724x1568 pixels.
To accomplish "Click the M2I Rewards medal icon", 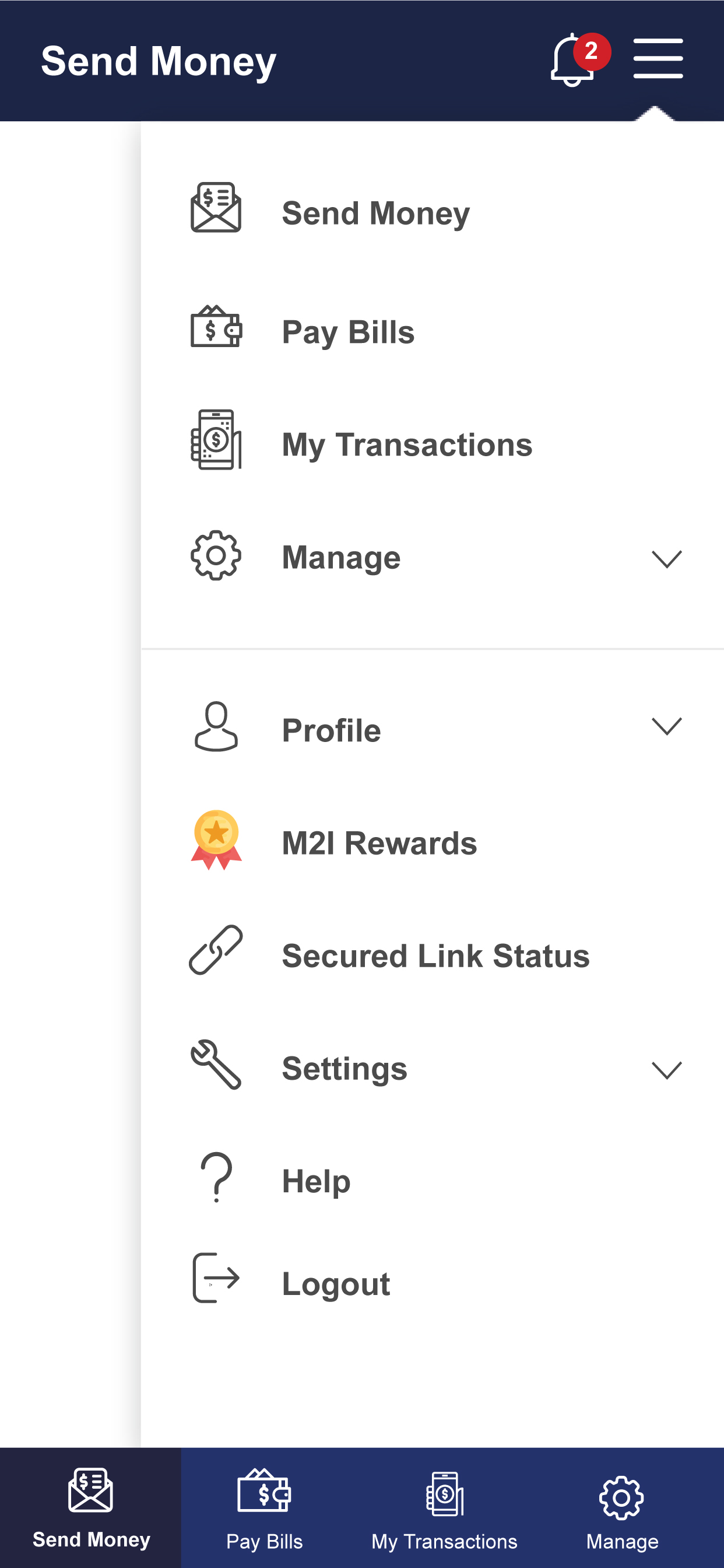I will click(x=215, y=841).
